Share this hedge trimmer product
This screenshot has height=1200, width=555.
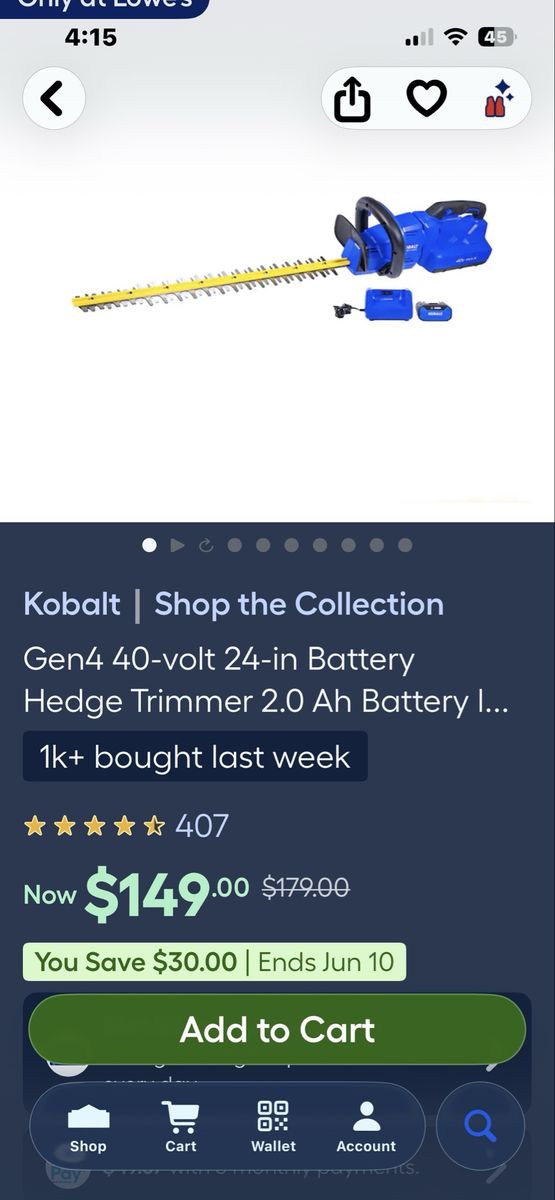[x=352, y=99]
